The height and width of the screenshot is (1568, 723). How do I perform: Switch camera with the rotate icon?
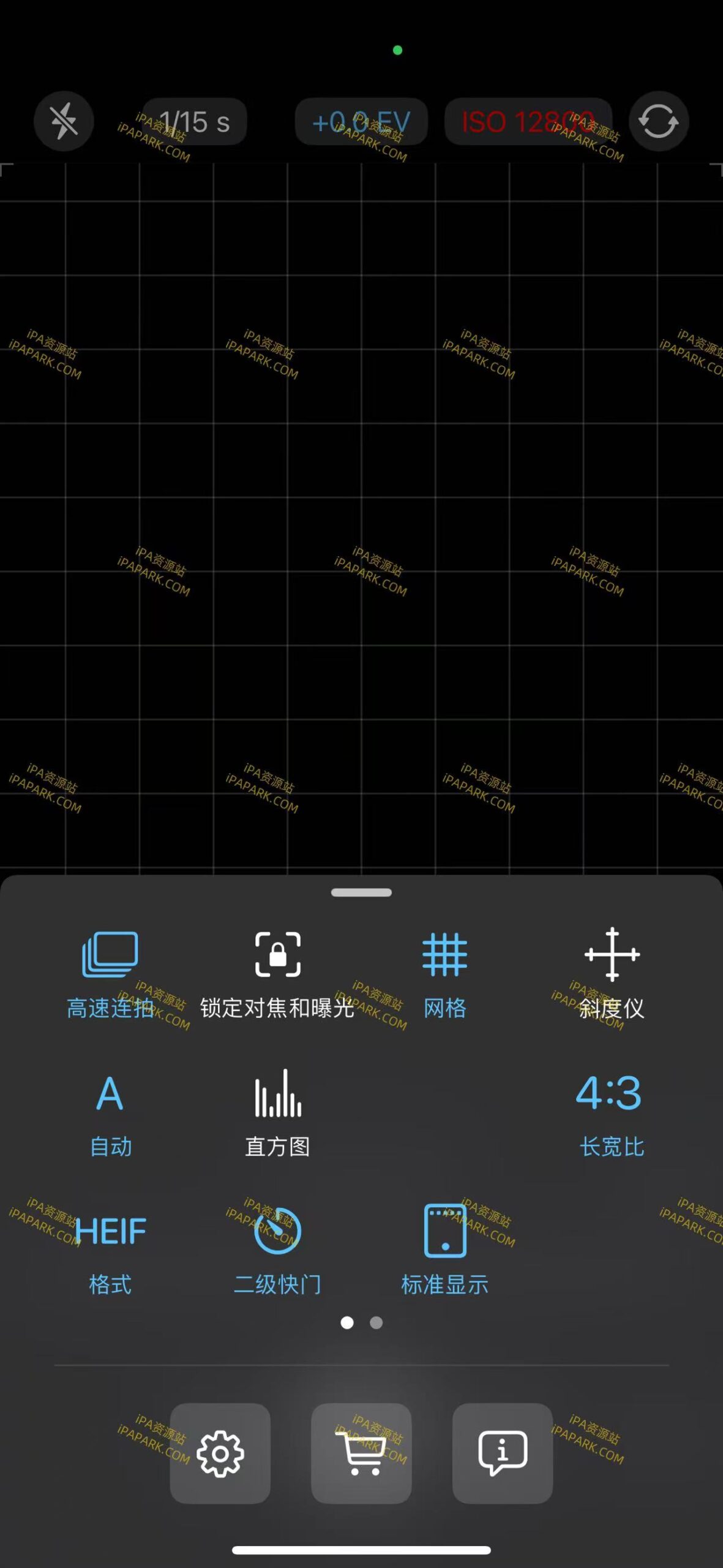(659, 121)
